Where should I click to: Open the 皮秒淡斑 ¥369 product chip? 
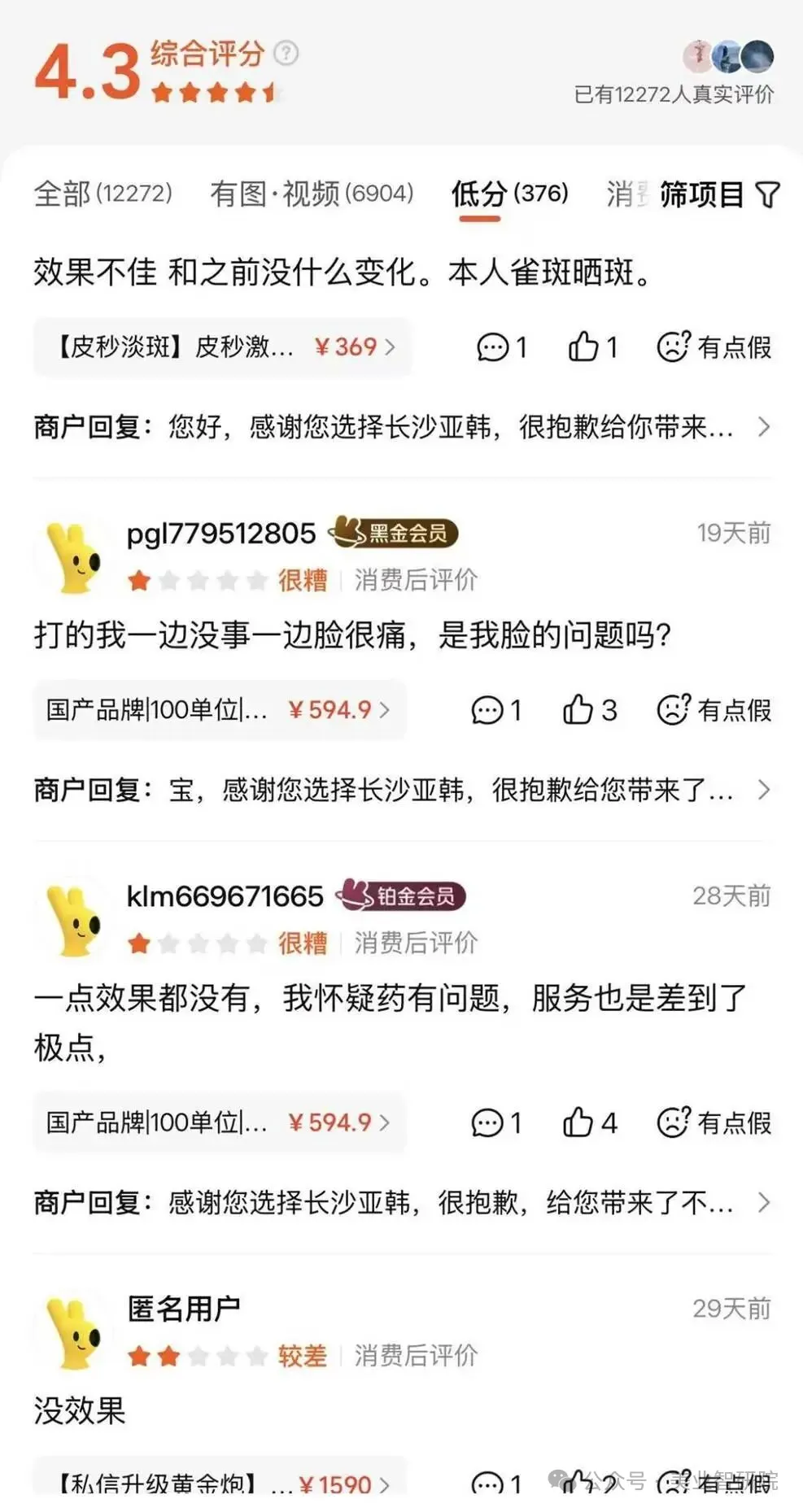(x=222, y=347)
